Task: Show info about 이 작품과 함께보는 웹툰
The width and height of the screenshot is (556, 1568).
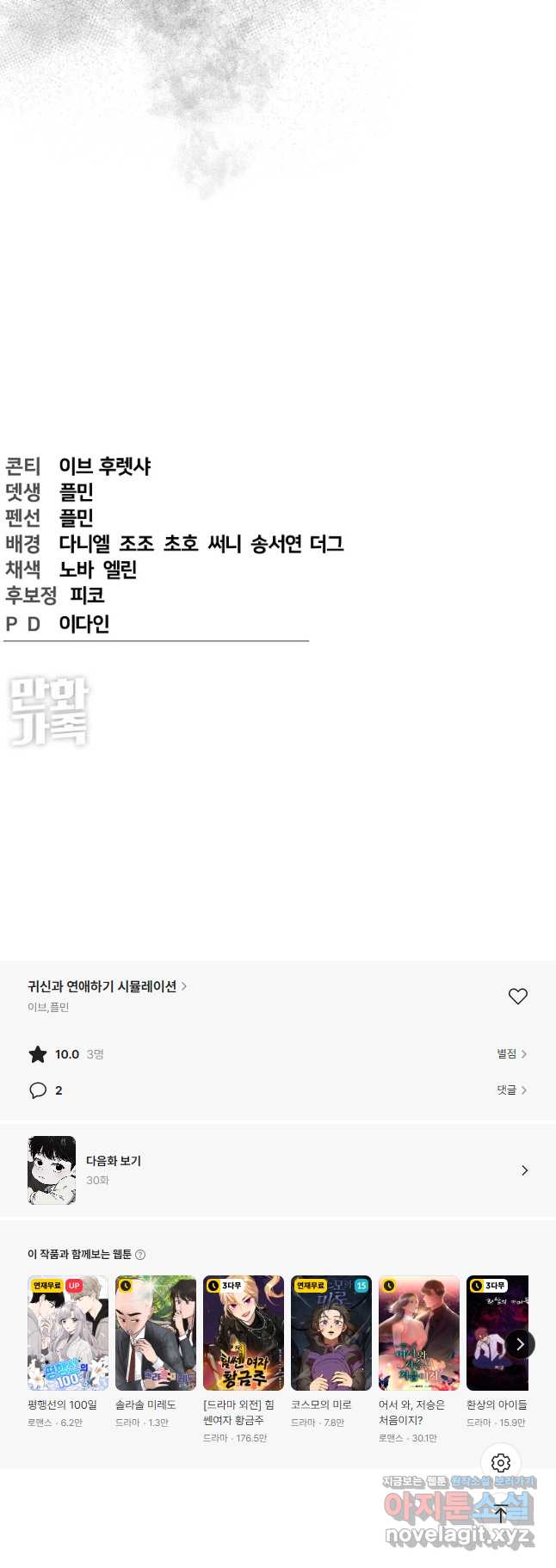Action: [x=140, y=1255]
